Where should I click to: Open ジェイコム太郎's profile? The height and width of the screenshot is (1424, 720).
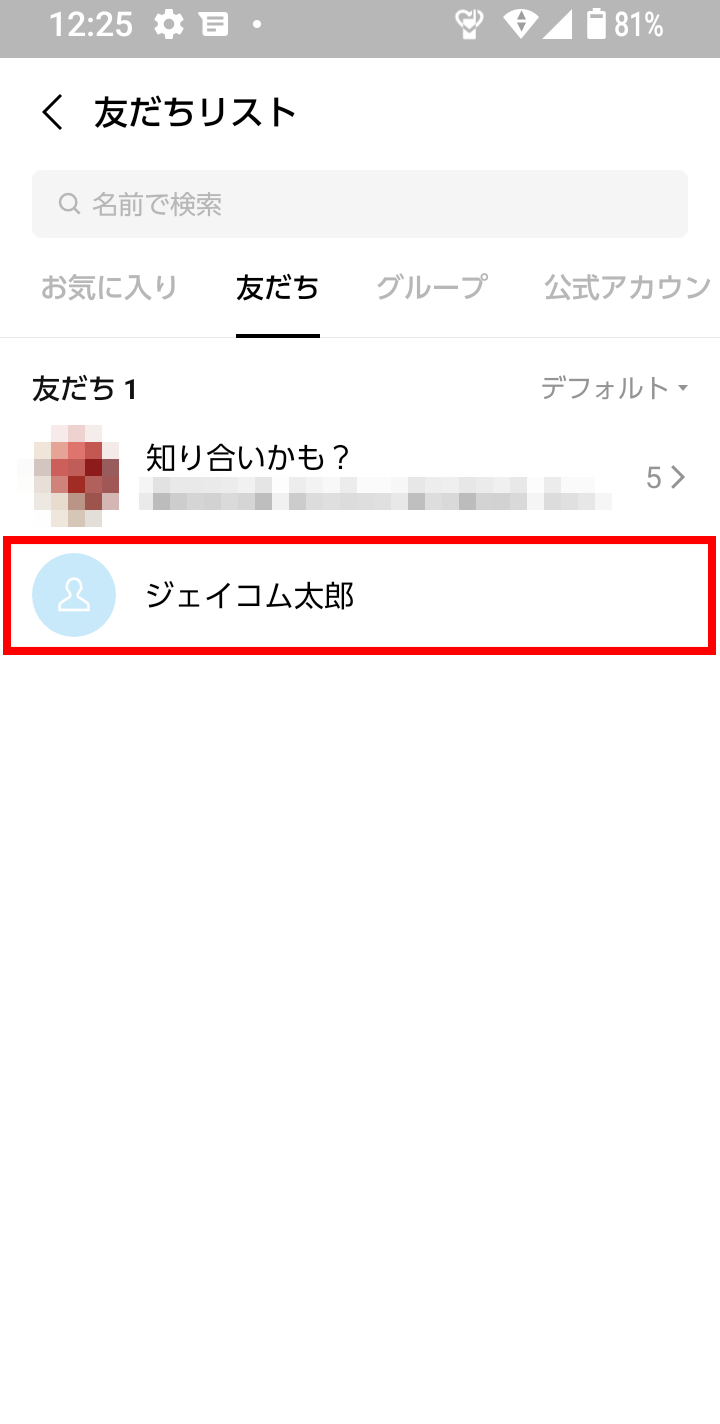tap(360, 596)
